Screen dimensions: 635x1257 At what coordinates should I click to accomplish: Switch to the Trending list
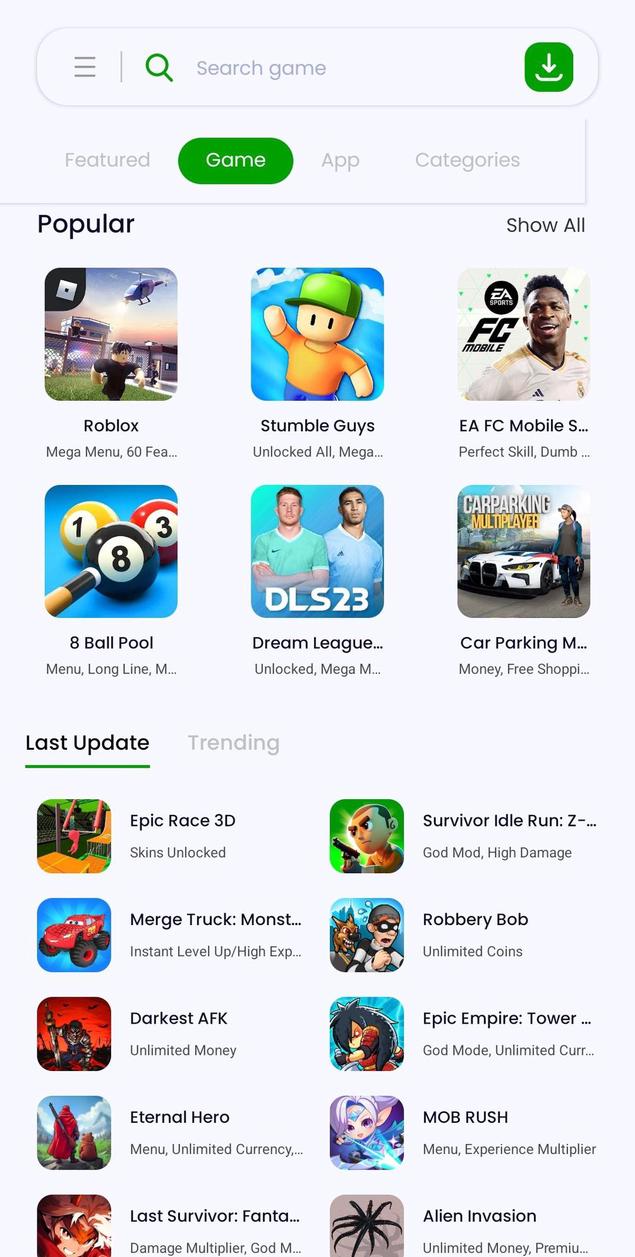pos(233,743)
